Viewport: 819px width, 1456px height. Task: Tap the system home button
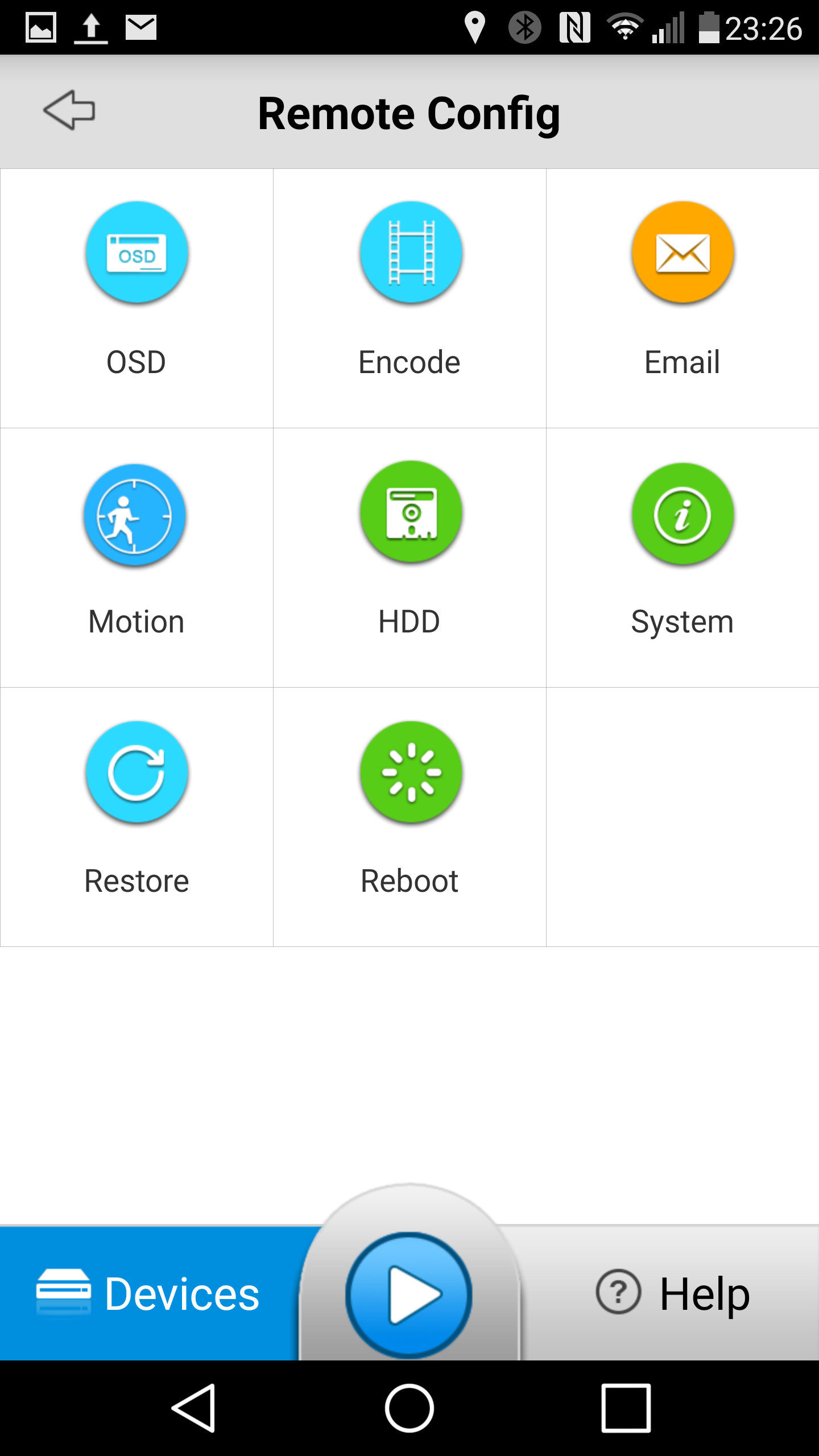pyautogui.click(x=409, y=1408)
